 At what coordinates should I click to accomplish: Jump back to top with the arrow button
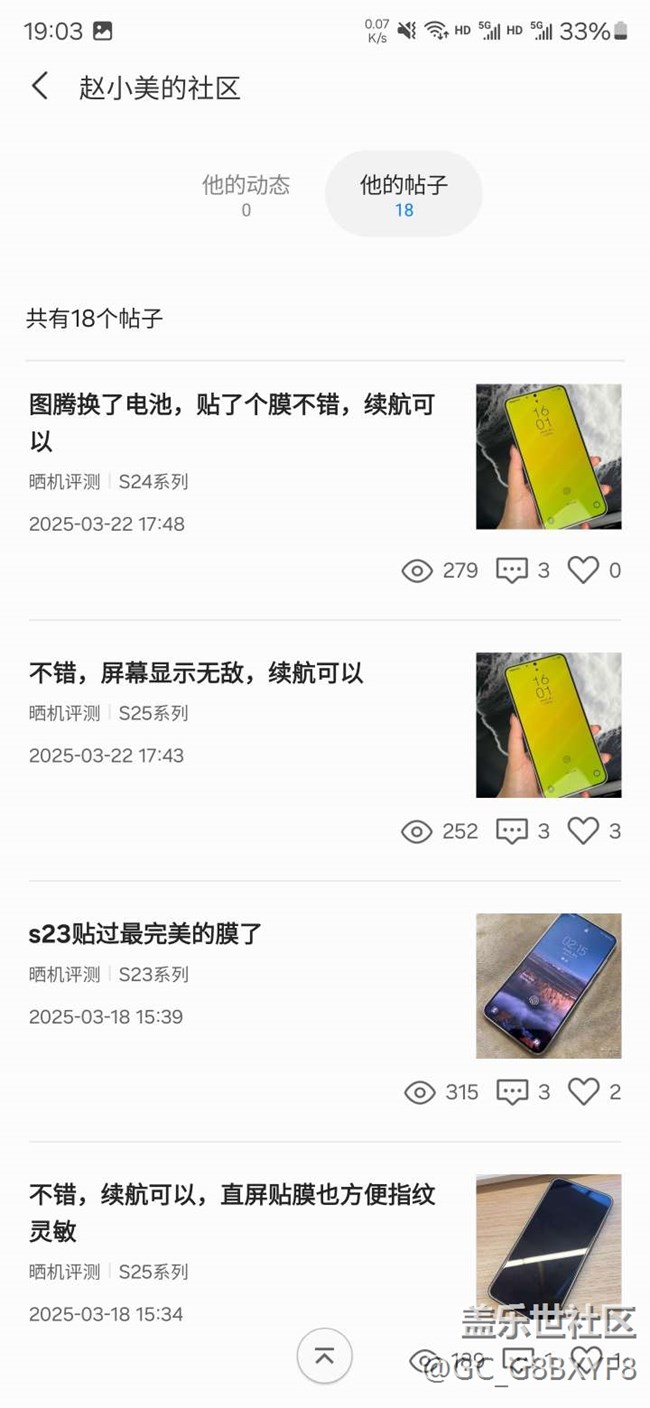[x=324, y=1356]
